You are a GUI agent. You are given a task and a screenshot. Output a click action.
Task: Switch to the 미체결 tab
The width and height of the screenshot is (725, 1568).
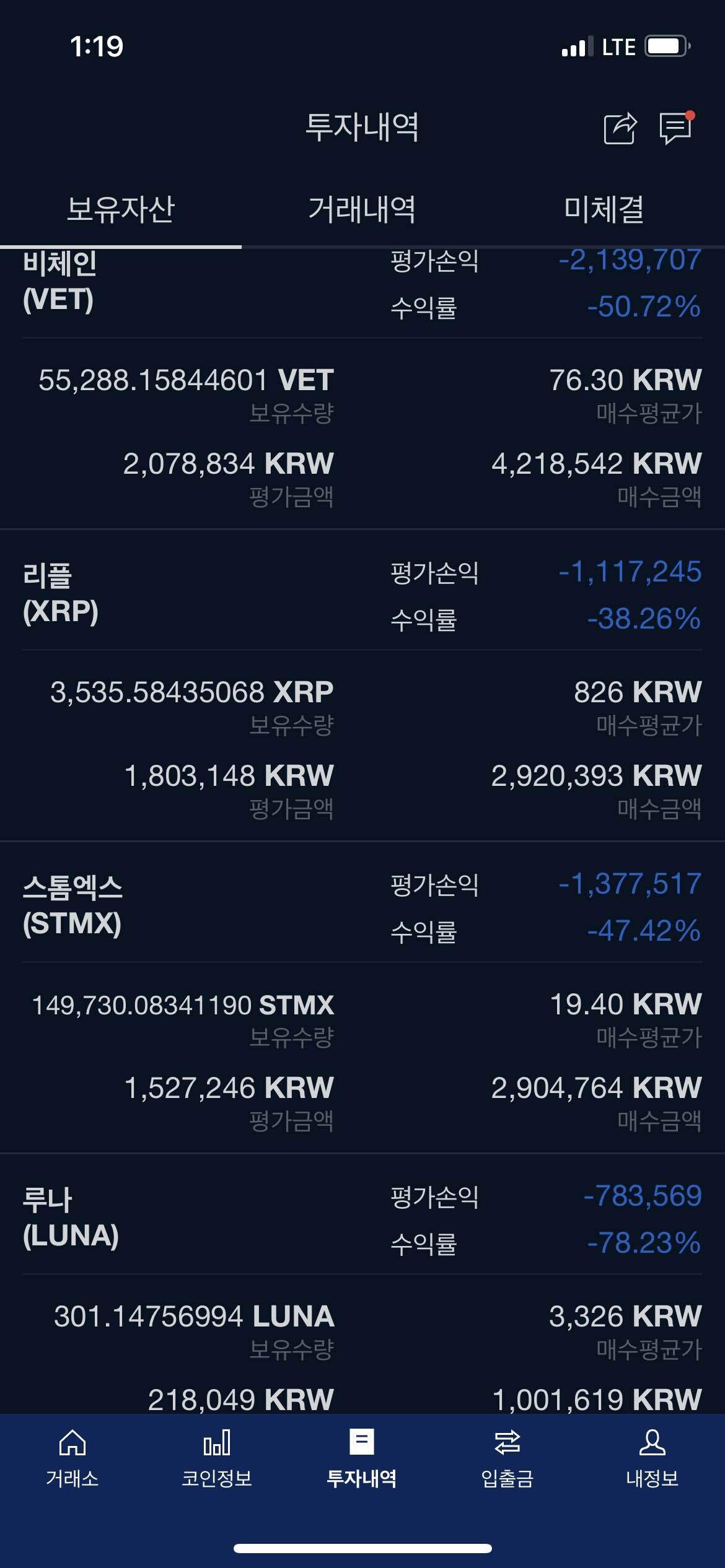point(604,209)
